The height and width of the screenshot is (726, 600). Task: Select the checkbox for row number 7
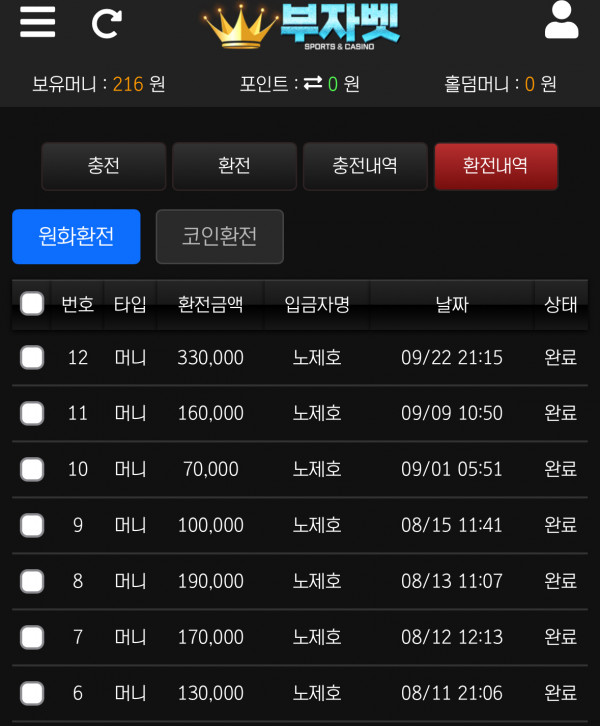(x=32, y=637)
